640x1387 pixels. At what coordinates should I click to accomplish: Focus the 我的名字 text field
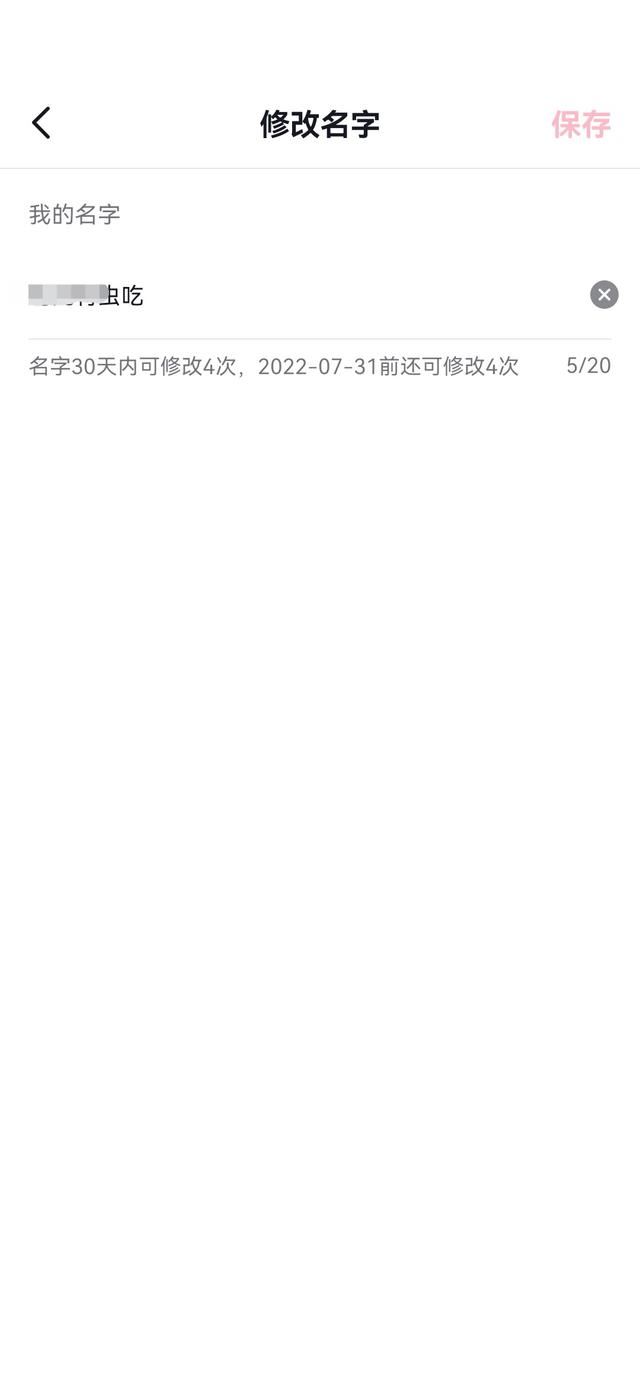tap(300, 295)
